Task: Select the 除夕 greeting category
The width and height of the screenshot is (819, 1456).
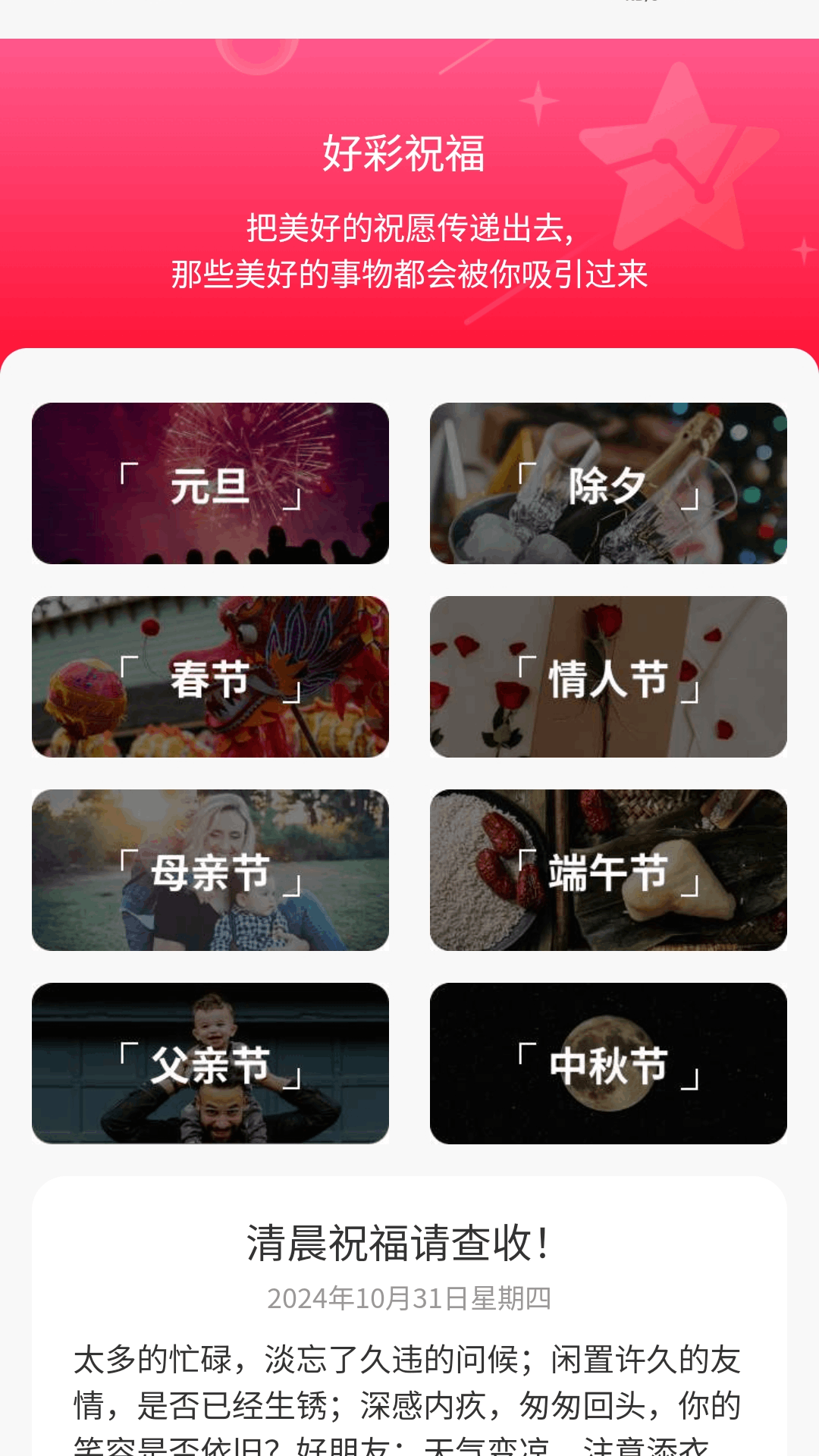Action: [x=608, y=483]
